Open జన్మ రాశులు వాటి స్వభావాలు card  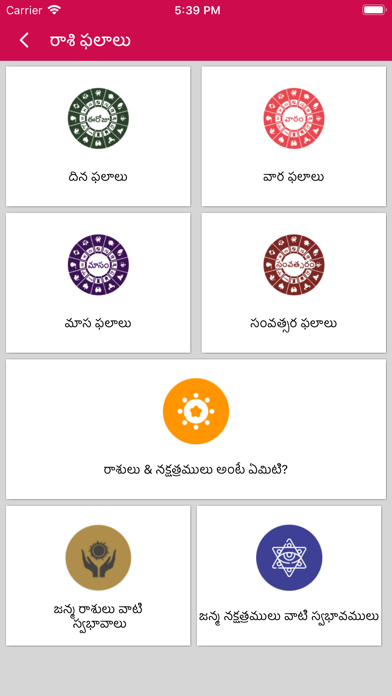98,576
